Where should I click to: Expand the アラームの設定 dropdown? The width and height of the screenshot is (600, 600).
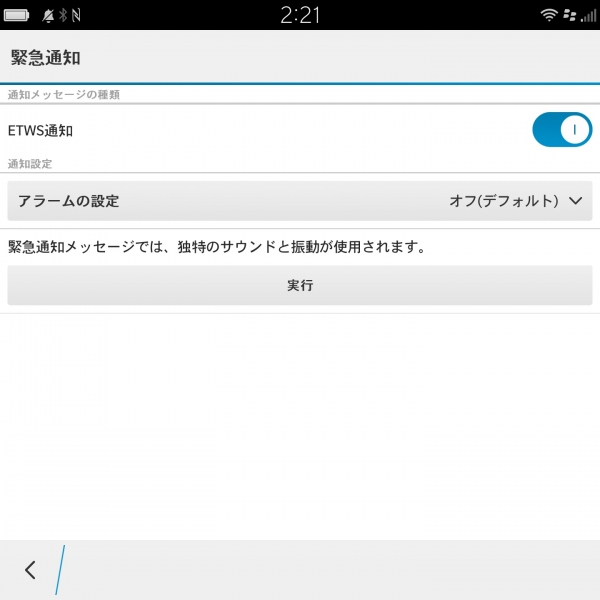pyautogui.click(x=300, y=201)
